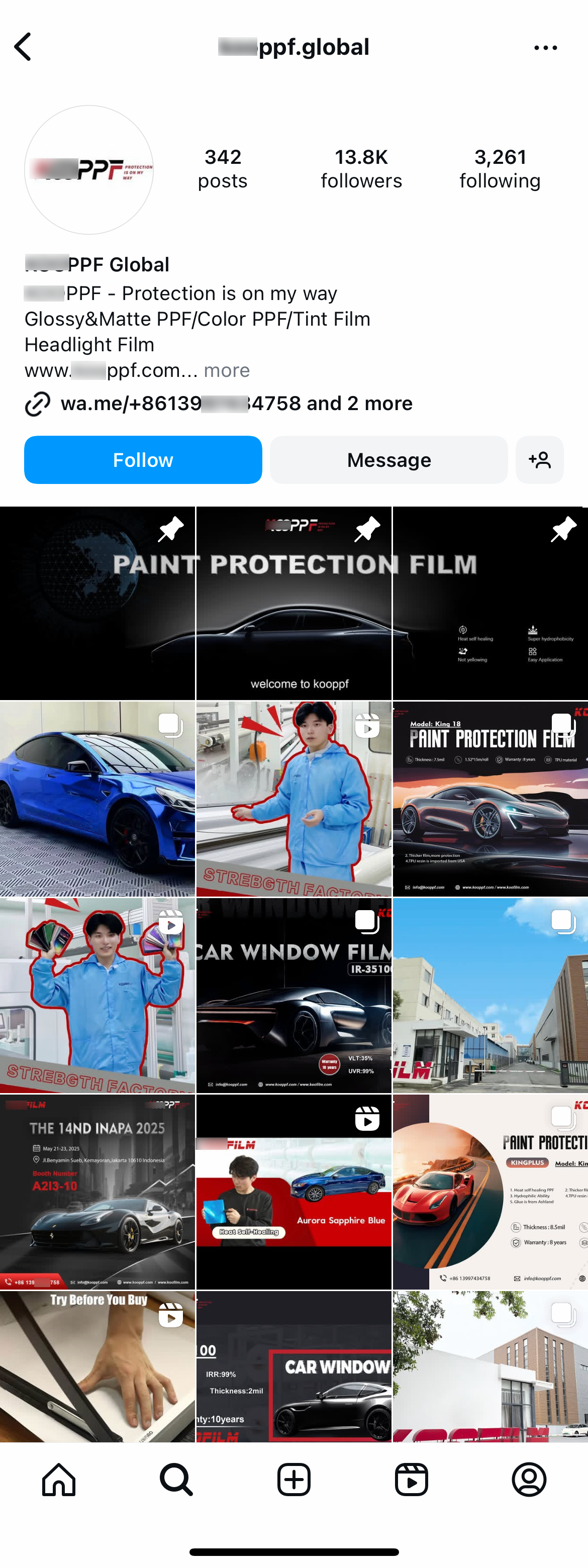Send a message to this profile
The width and height of the screenshot is (588, 1568).
click(388, 459)
